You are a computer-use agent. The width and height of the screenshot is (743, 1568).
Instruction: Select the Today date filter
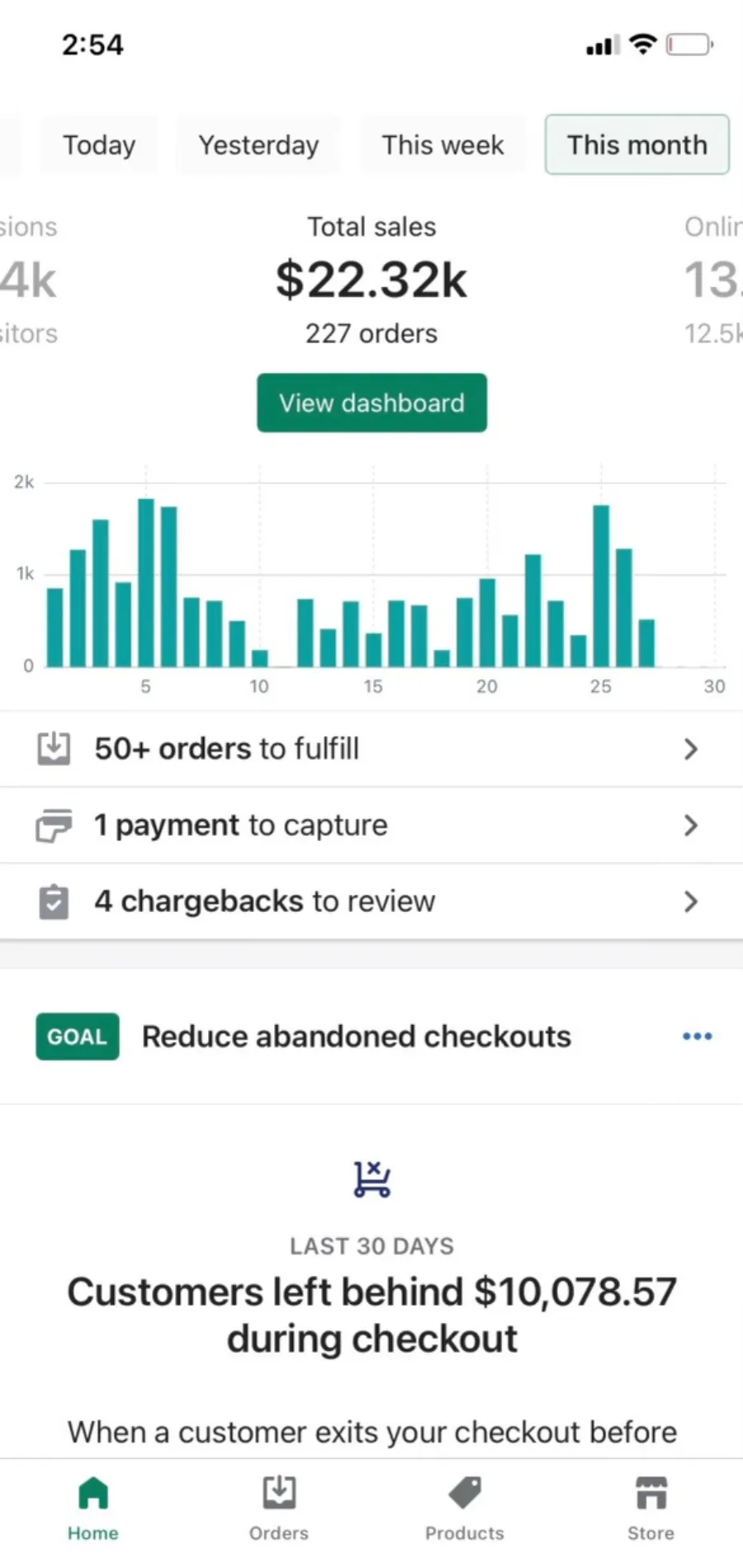click(x=99, y=145)
